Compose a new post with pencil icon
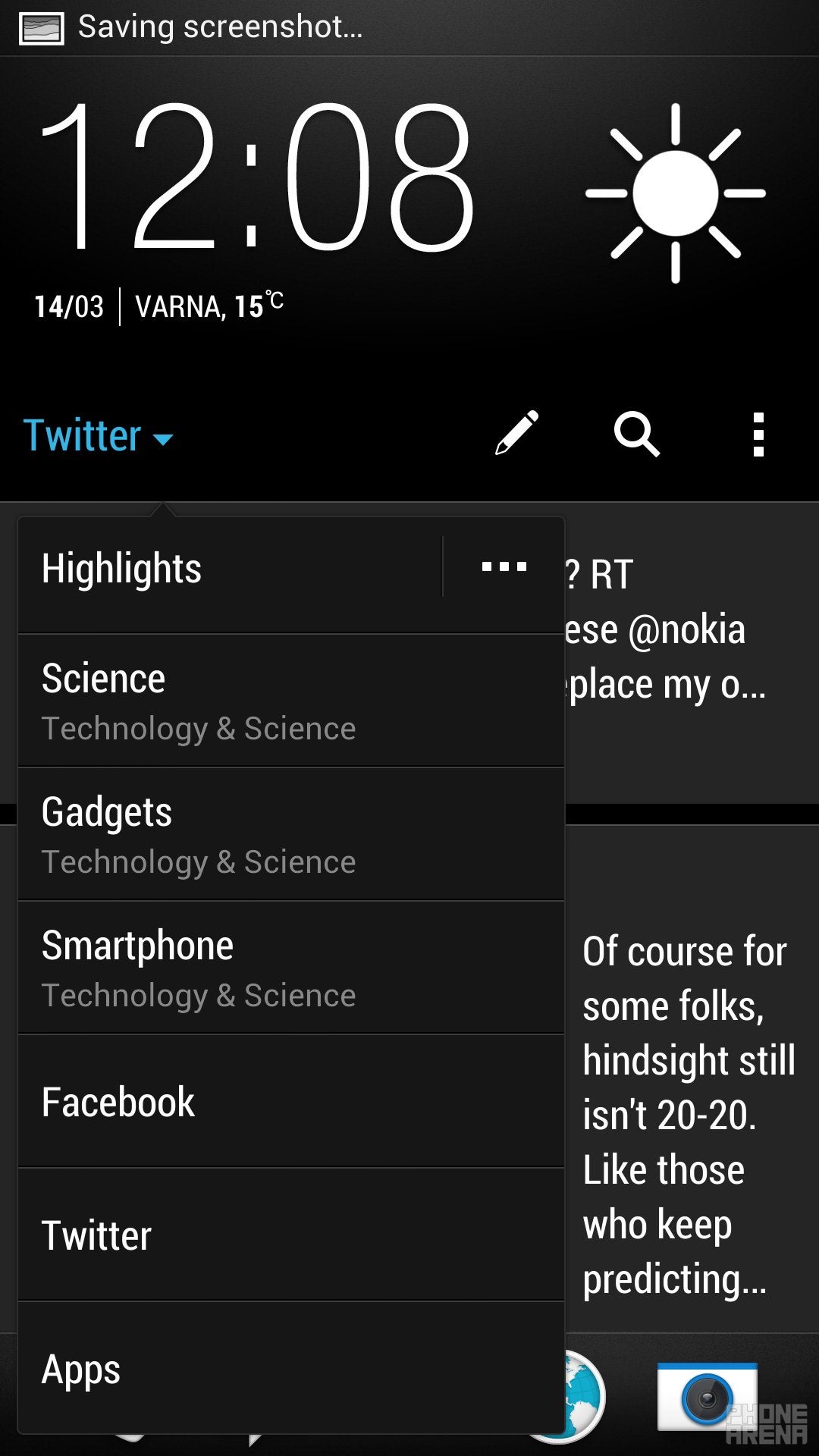819x1456 pixels. pyautogui.click(x=517, y=434)
